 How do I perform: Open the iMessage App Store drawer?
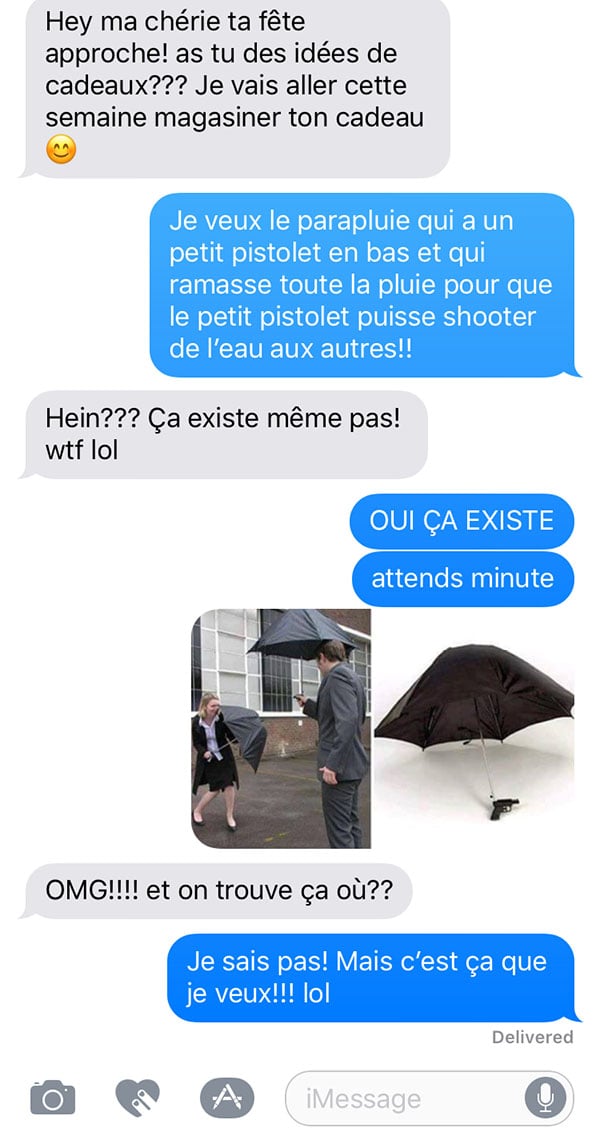pyautogui.click(x=227, y=1098)
